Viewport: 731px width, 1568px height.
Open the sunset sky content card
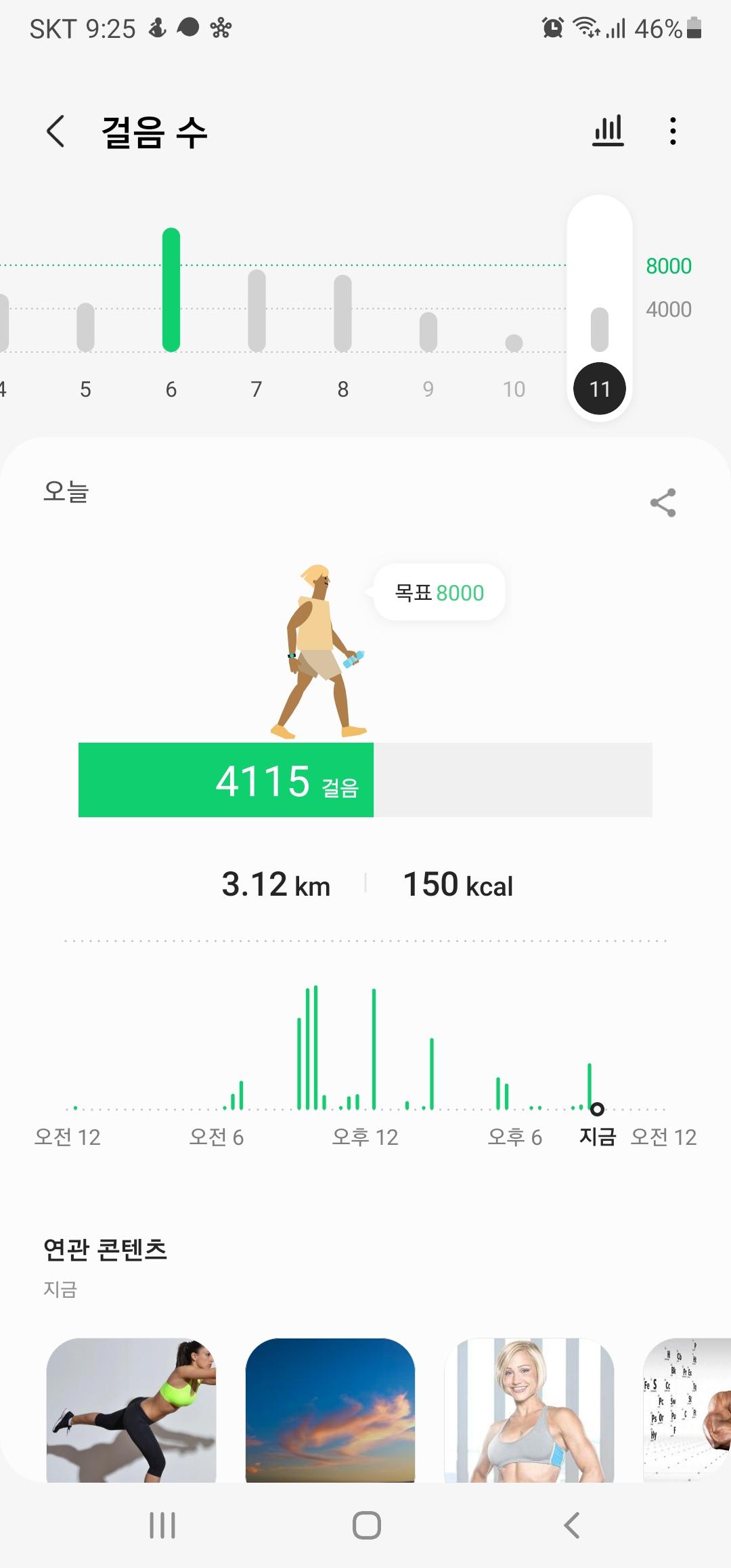[330, 1410]
